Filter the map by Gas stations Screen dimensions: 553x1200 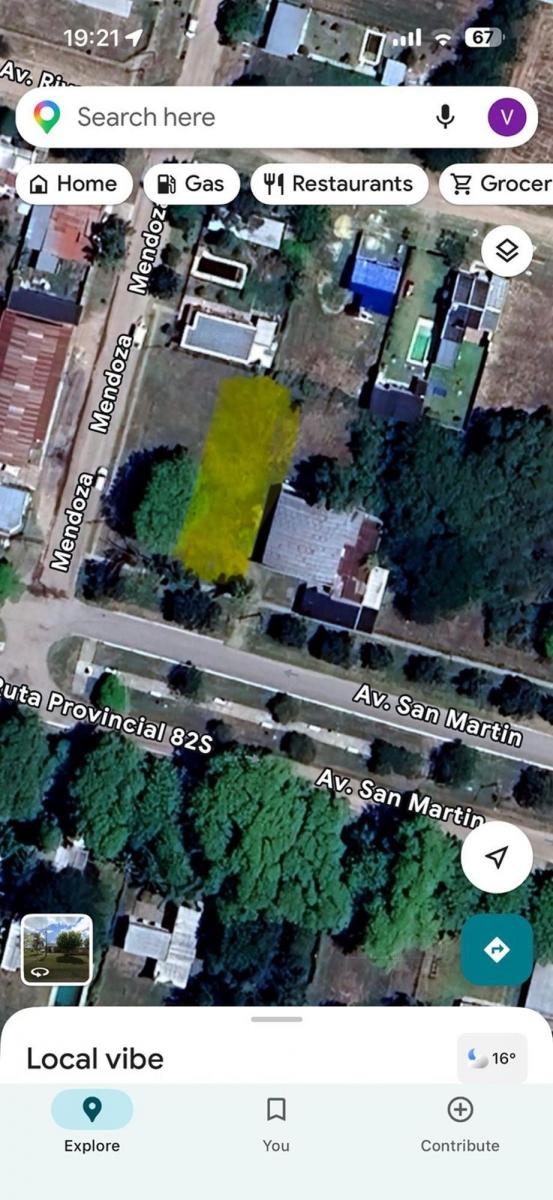(x=191, y=184)
